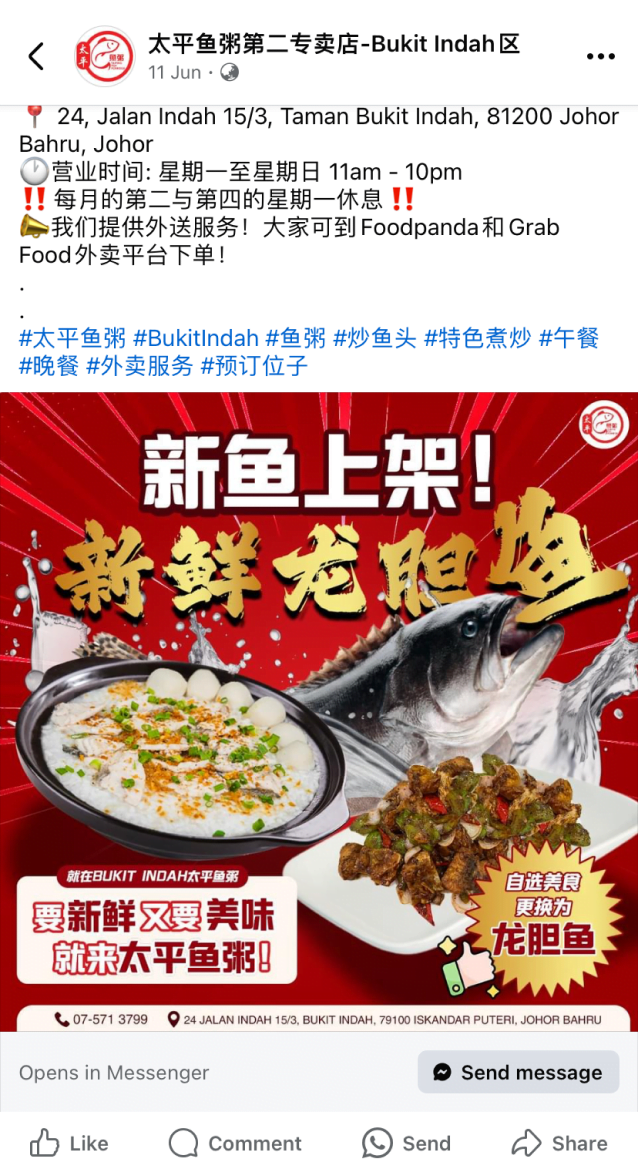Tap the #外卖服务 hashtag
Image resolution: width=638 pixels, height=1172 pixels.
tap(139, 366)
